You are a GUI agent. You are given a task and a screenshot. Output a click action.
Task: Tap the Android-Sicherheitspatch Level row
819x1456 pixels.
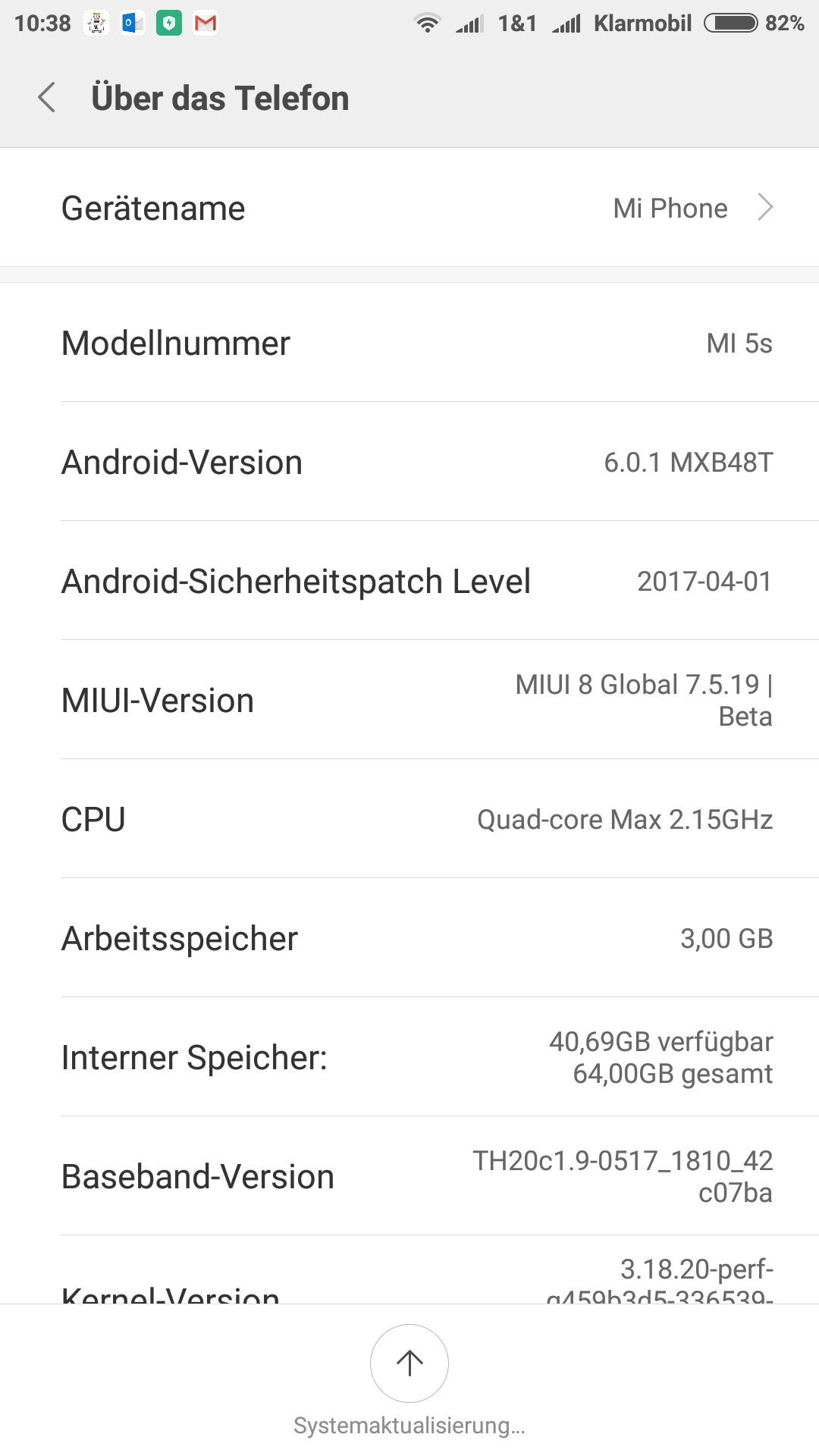pos(409,581)
